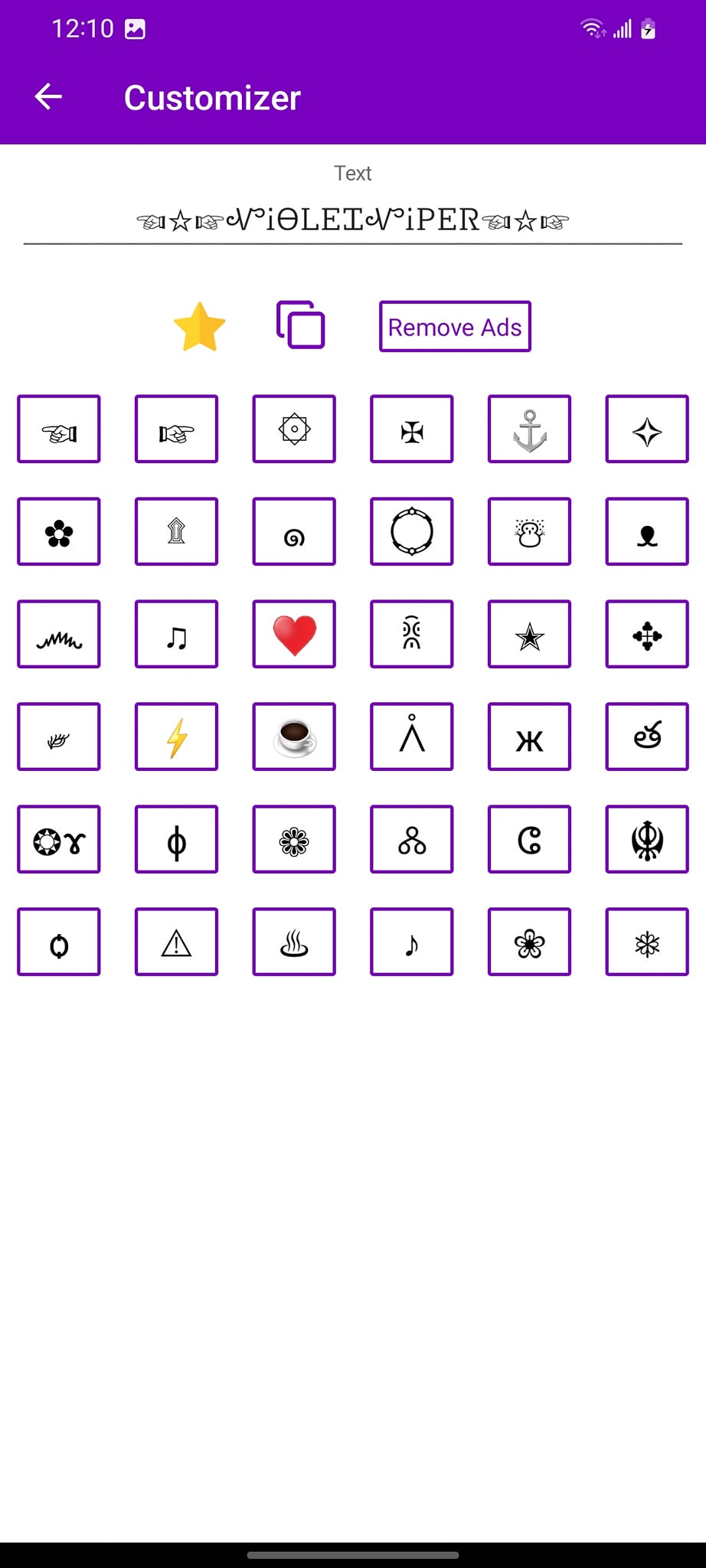Save nickname with the yellow star
The width and height of the screenshot is (706, 1568).
(x=199, y=327)
